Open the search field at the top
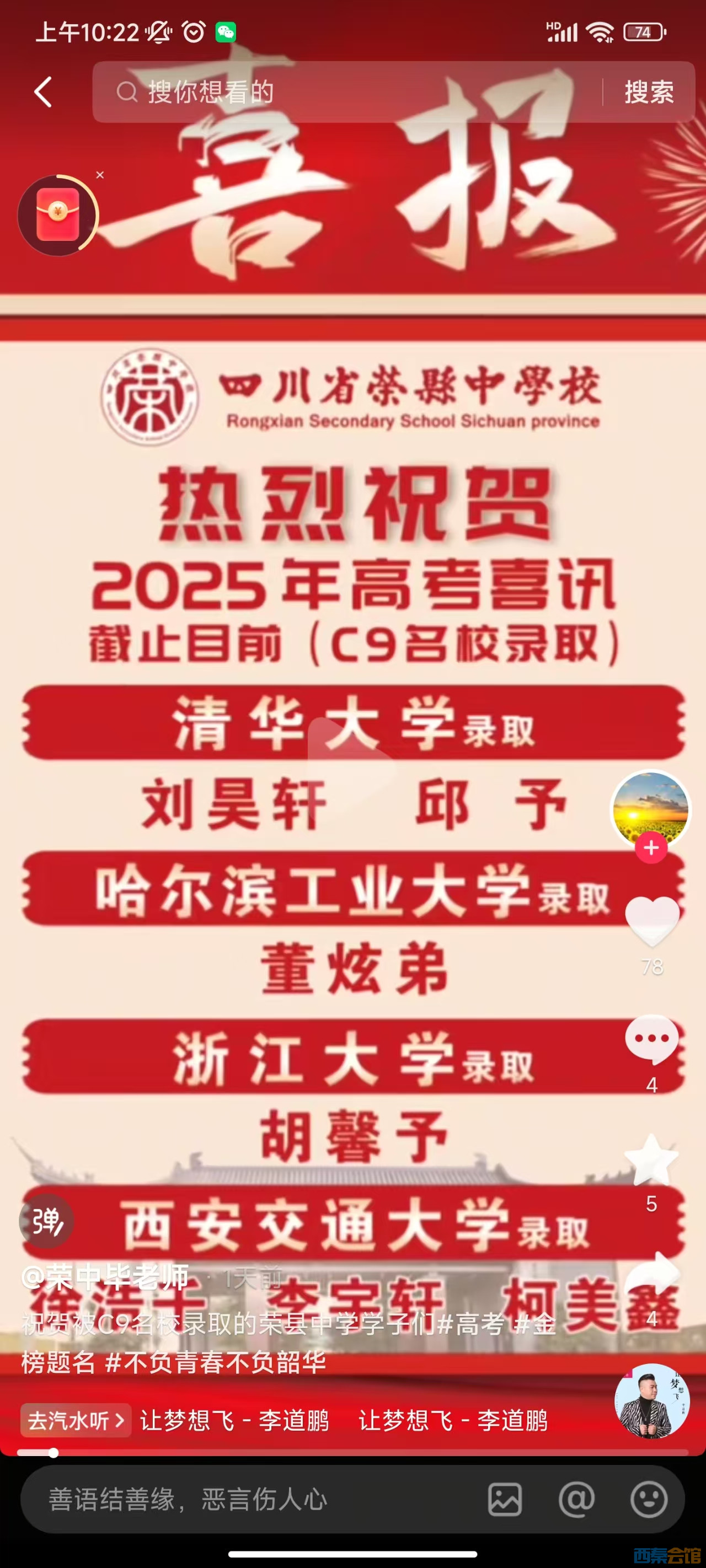The image size is (706, 1568). [x=347, y=92]
